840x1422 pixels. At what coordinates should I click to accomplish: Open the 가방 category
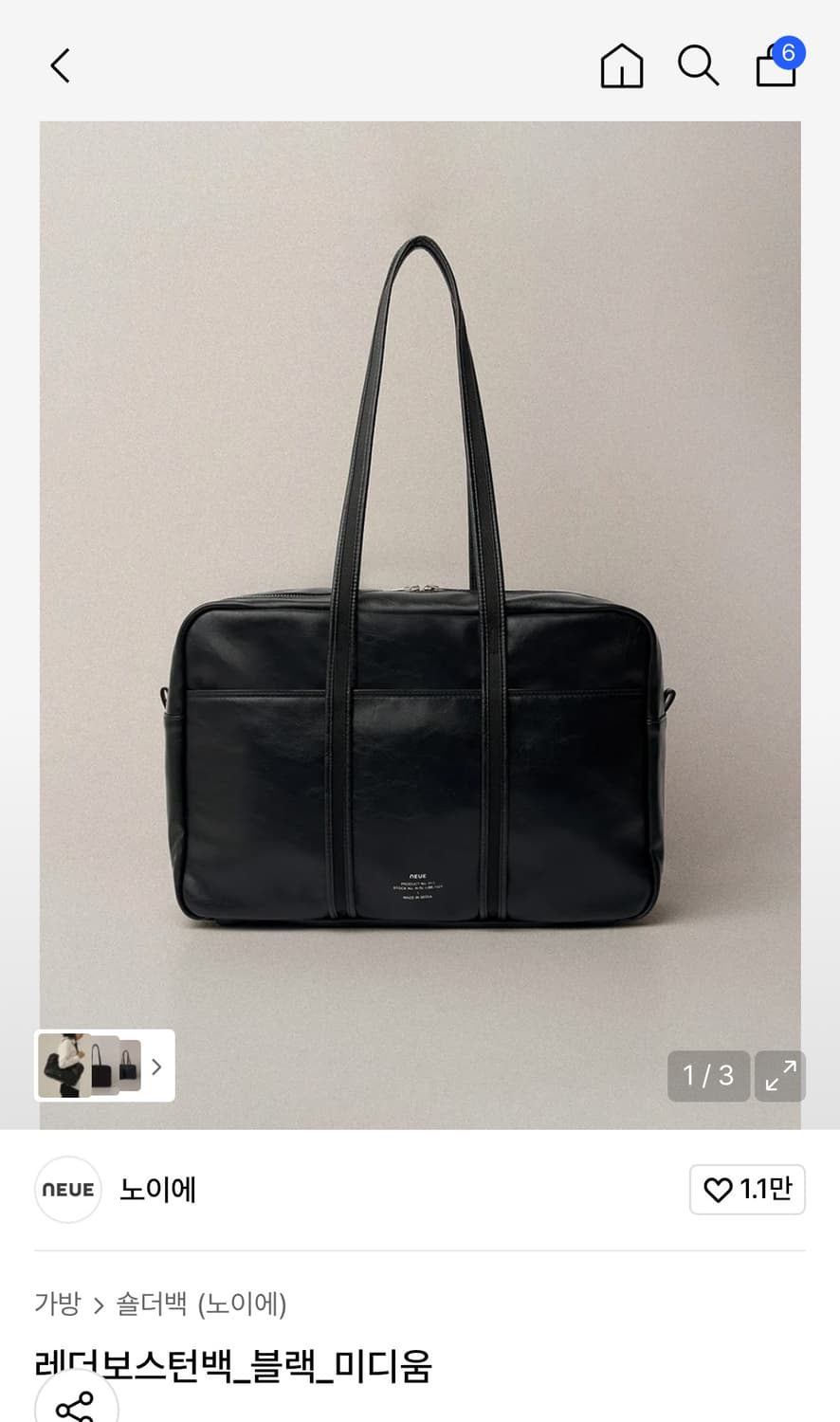point(58,1303)
